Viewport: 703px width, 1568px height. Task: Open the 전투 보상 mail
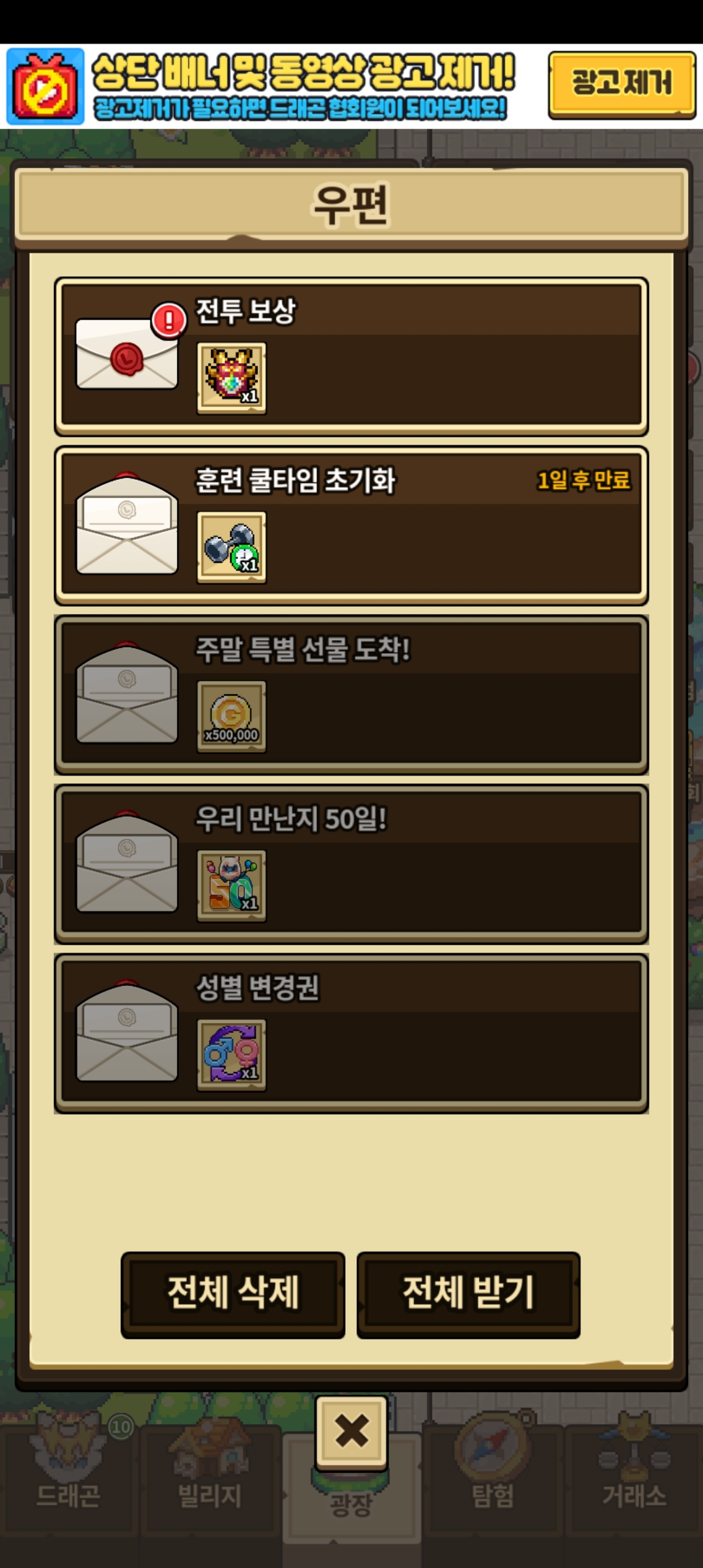[351, 357]
